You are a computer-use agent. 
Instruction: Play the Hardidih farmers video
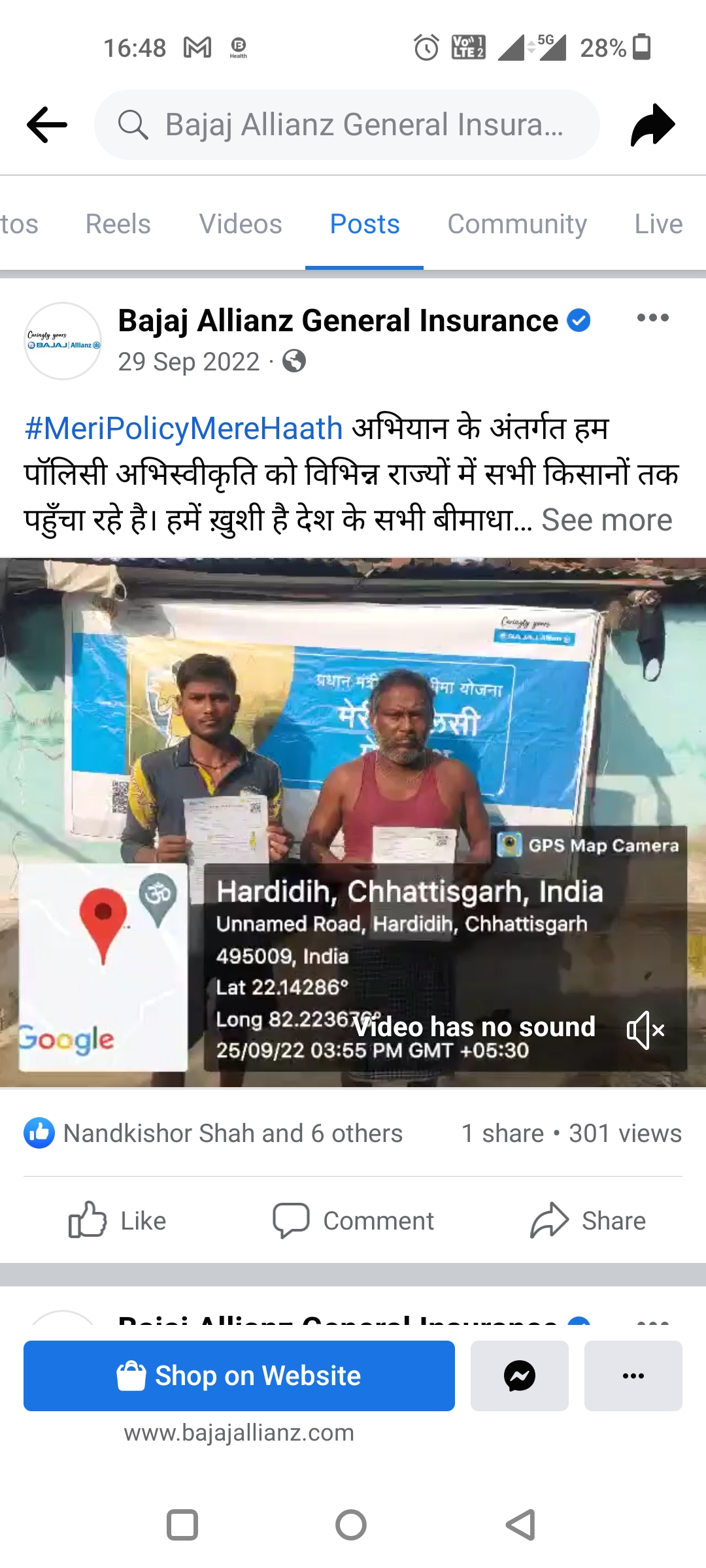tap(353, 751)
